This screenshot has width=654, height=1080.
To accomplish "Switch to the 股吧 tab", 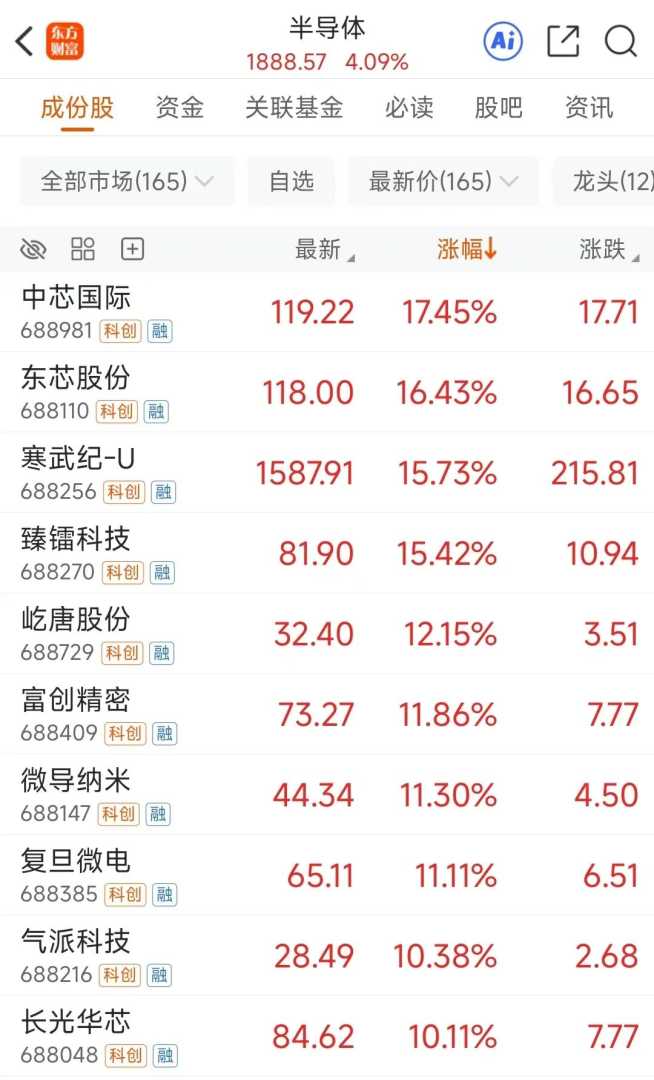I will coord(498,107).
